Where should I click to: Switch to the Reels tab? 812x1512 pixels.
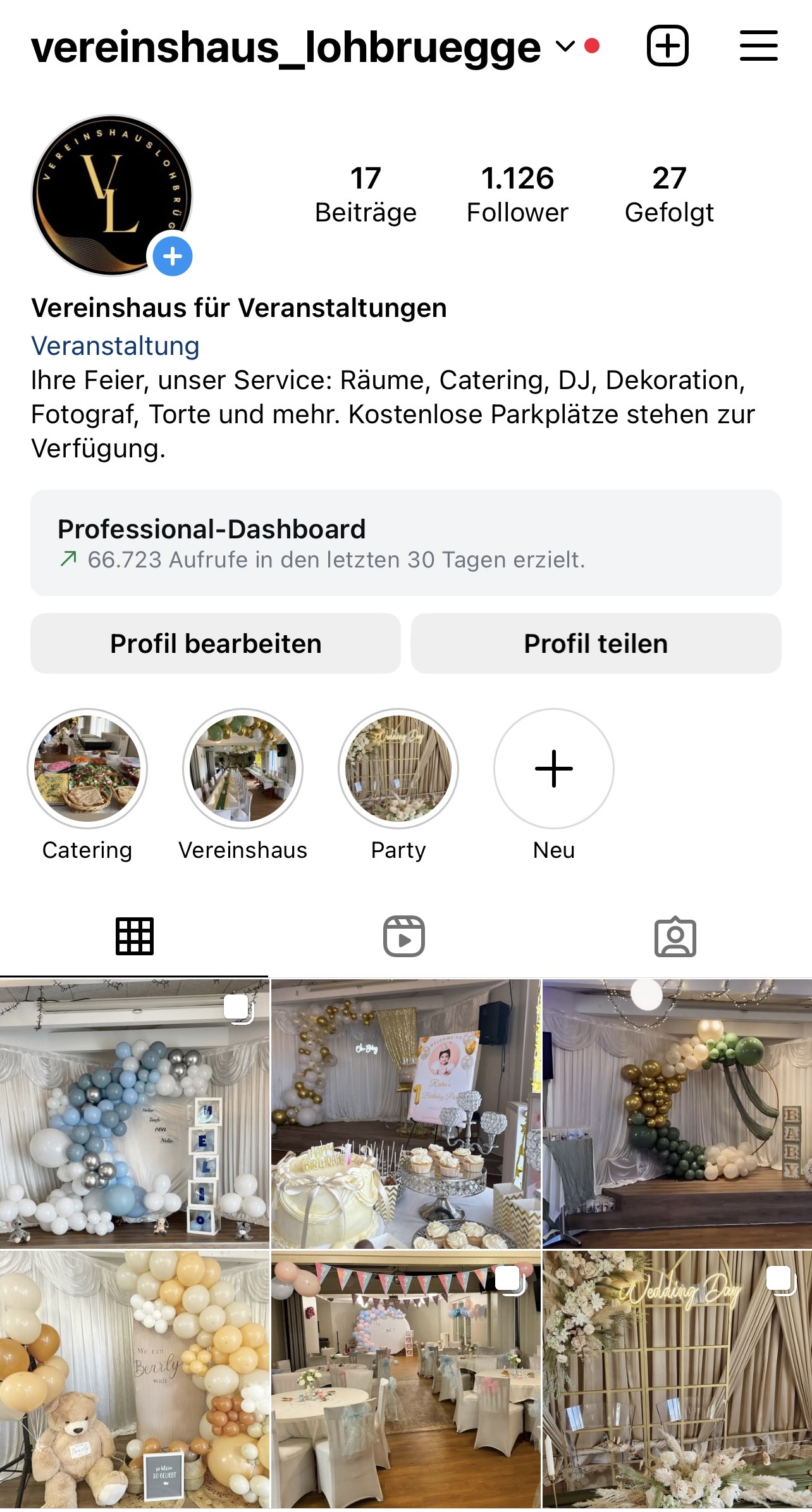pos(404,936)
